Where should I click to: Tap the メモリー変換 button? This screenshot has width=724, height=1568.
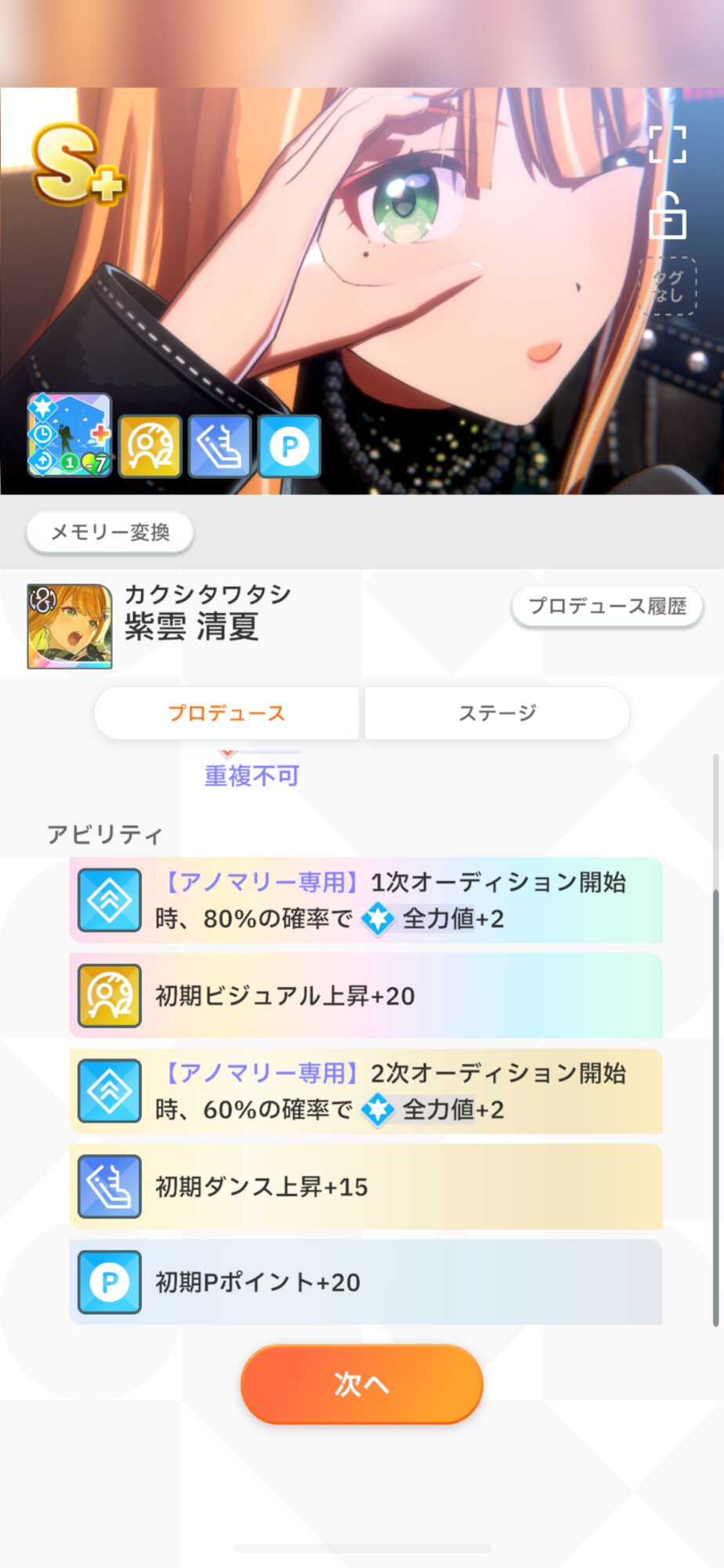[x=110, y=533]
